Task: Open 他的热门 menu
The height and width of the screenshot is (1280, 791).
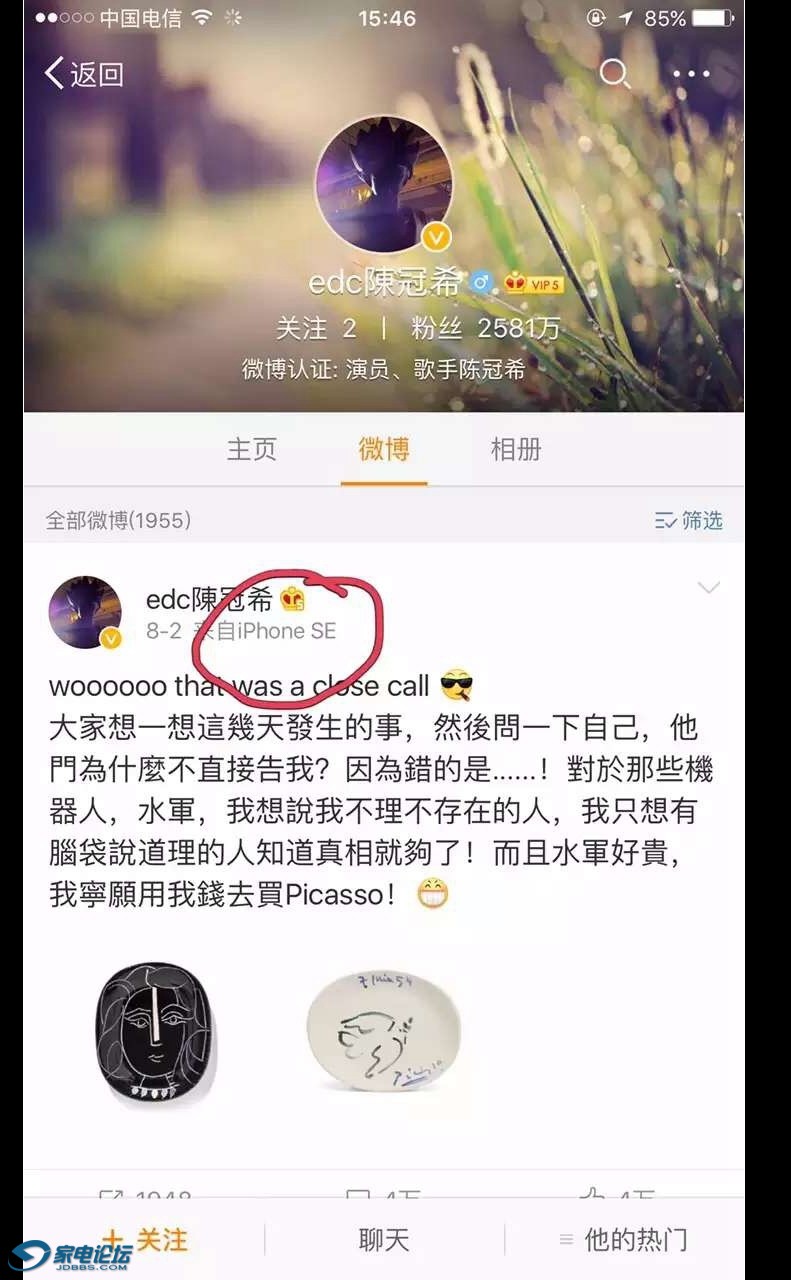Action: tap(624, 1240)
